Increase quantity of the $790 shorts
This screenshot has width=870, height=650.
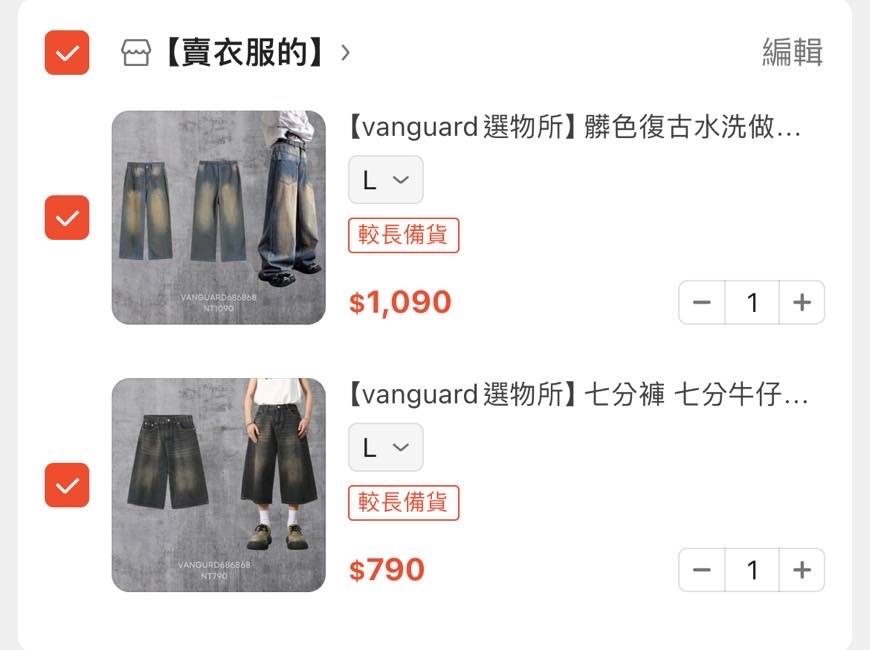802,570
